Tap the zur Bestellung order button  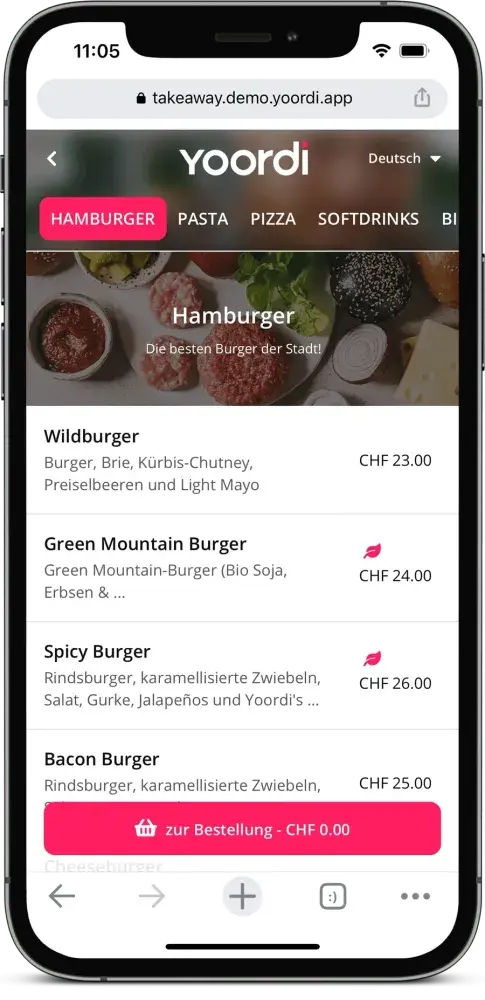point(242,828)
